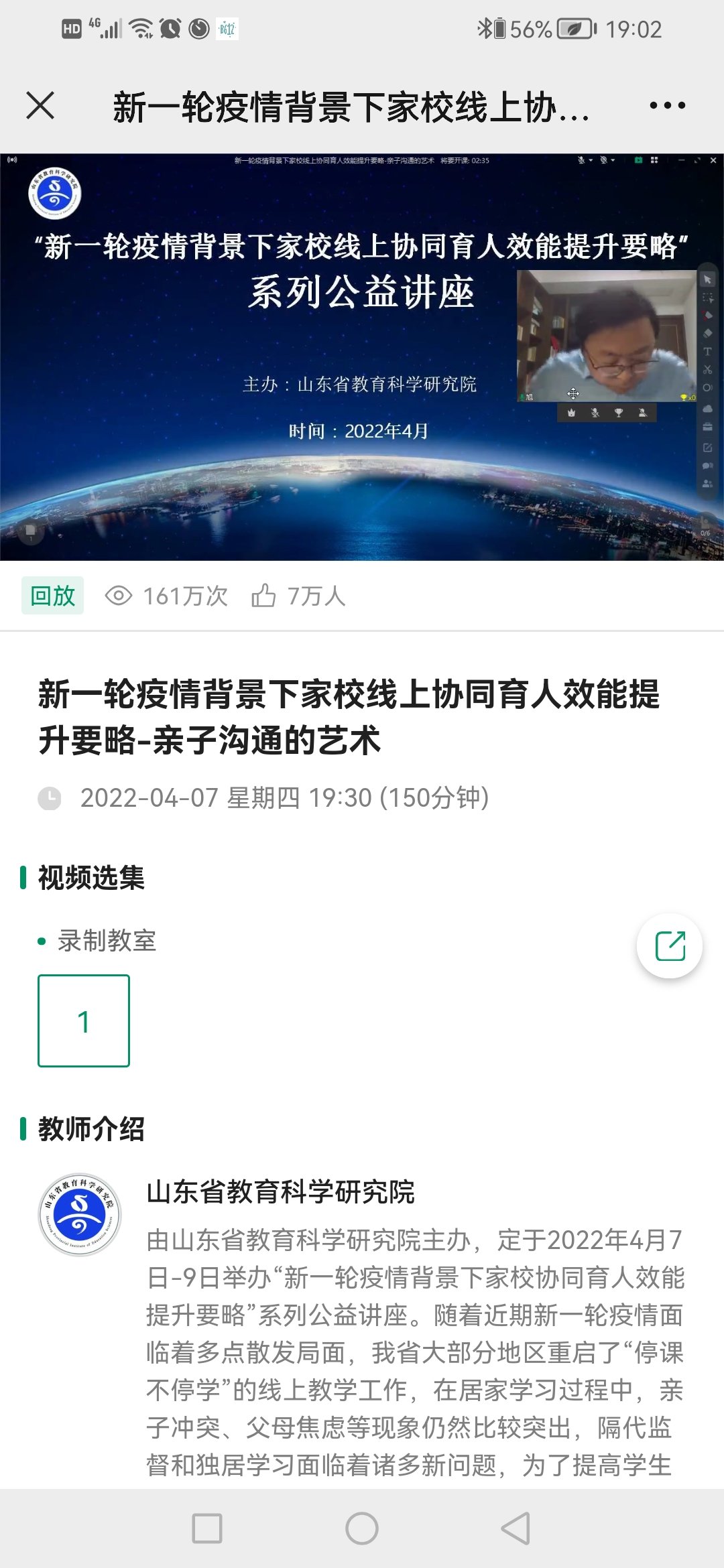The width and height of the screenshot is (724, 1568).
Task: Open the microphone options dropdown arrow
Action: point(590,160)
